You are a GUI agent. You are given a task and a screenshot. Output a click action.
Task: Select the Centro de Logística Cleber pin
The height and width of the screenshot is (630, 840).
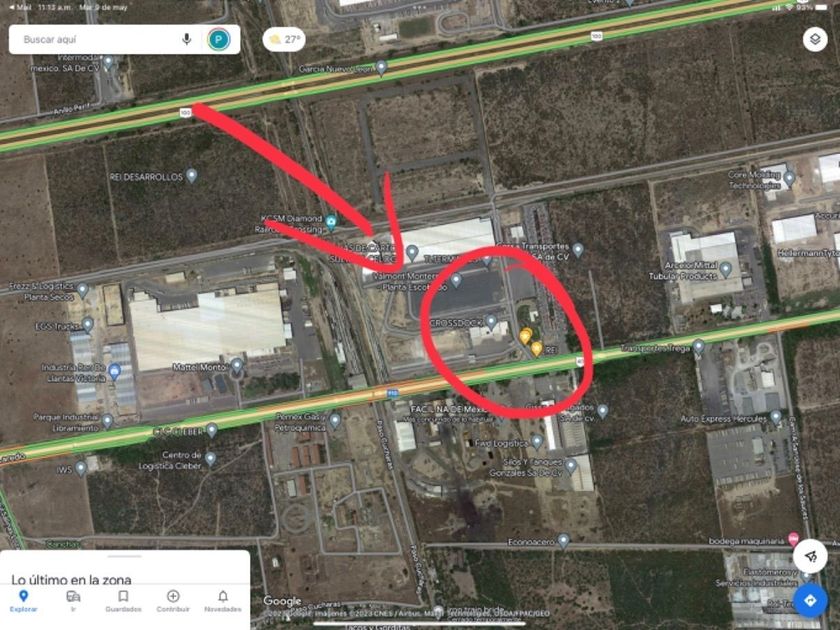[210, 458]
